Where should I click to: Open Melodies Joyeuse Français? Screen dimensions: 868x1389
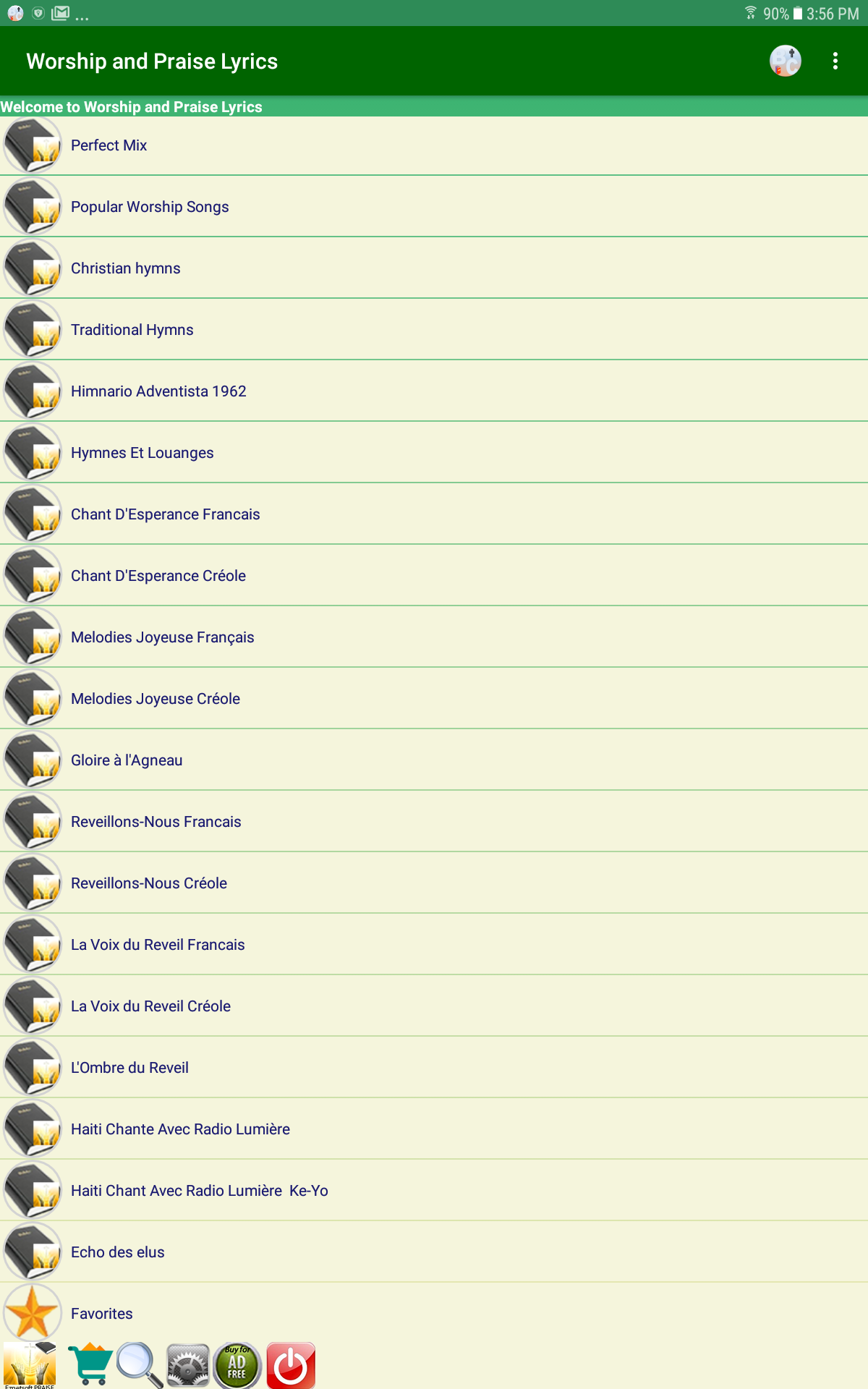(x=434, y=637)
